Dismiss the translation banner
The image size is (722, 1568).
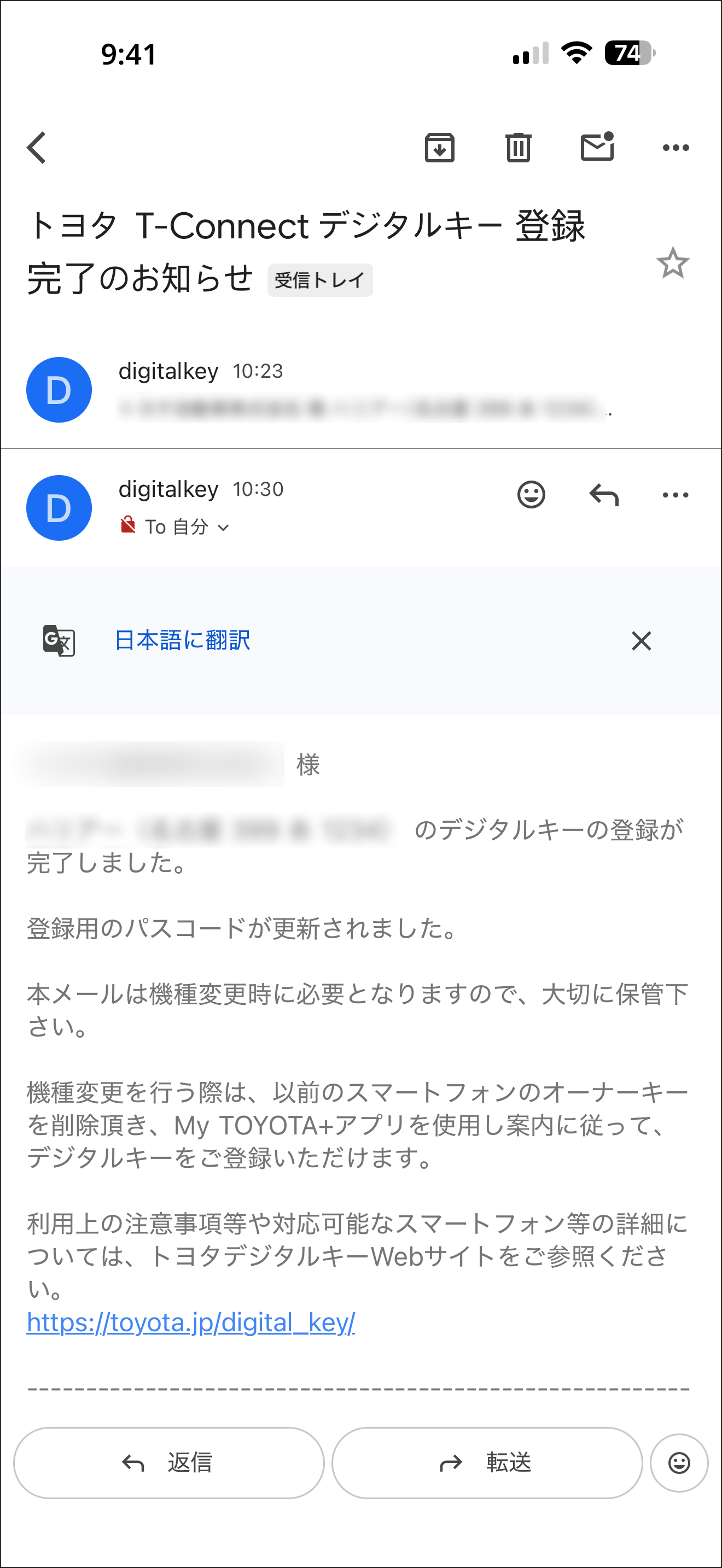(641, 640)
